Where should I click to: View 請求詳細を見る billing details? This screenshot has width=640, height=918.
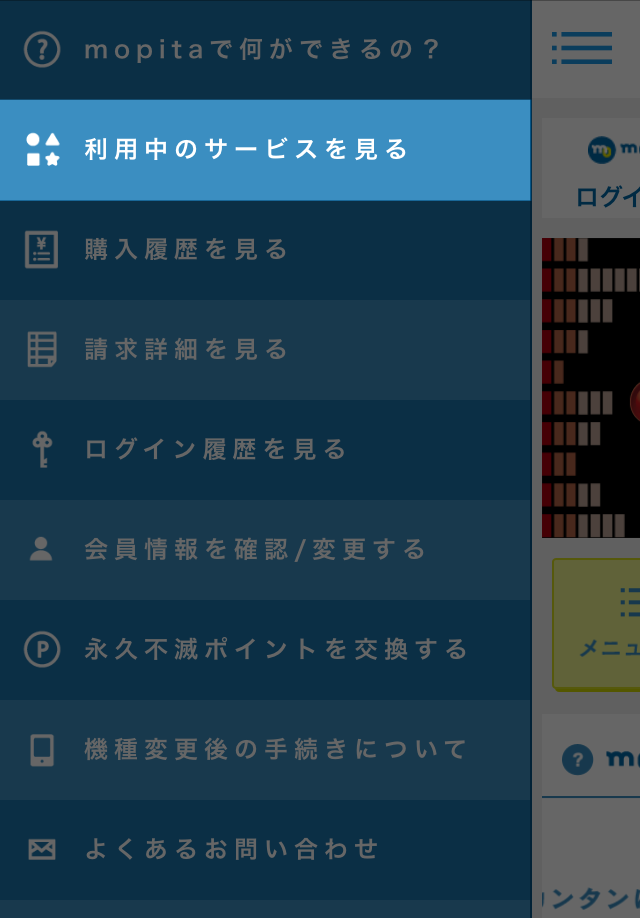point(187,350)
